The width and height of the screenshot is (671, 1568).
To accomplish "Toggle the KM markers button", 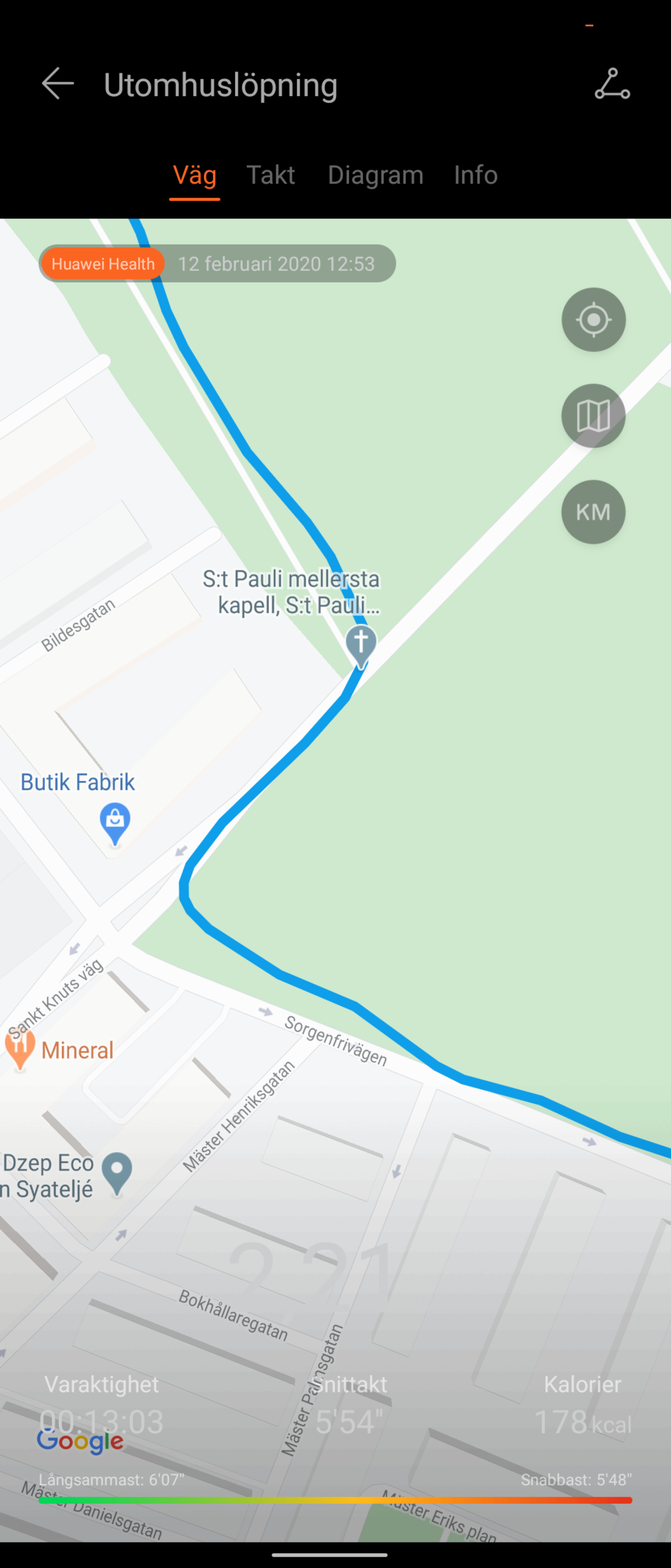I will 593,512.
